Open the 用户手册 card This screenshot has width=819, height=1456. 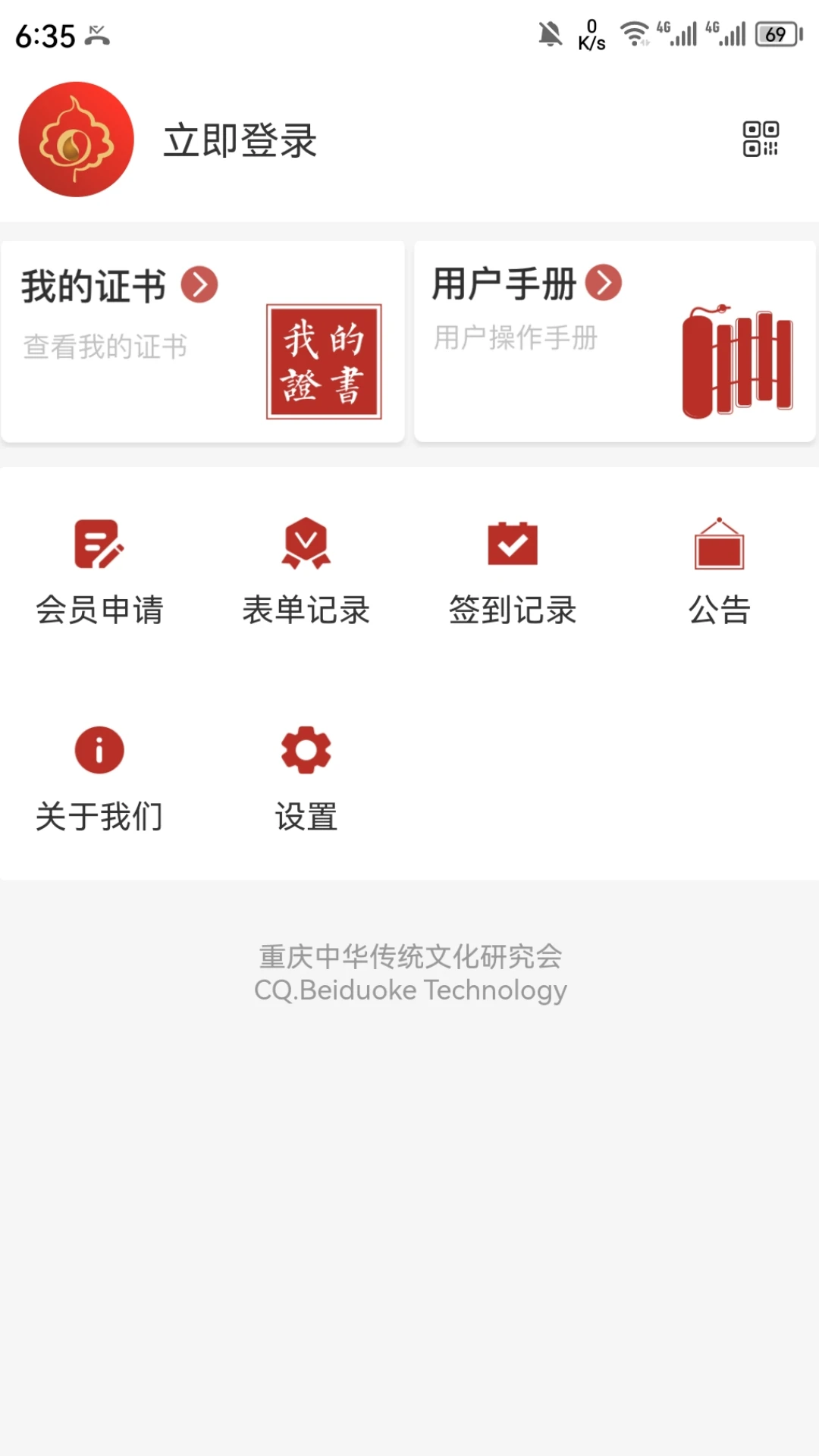pos(615,341)
